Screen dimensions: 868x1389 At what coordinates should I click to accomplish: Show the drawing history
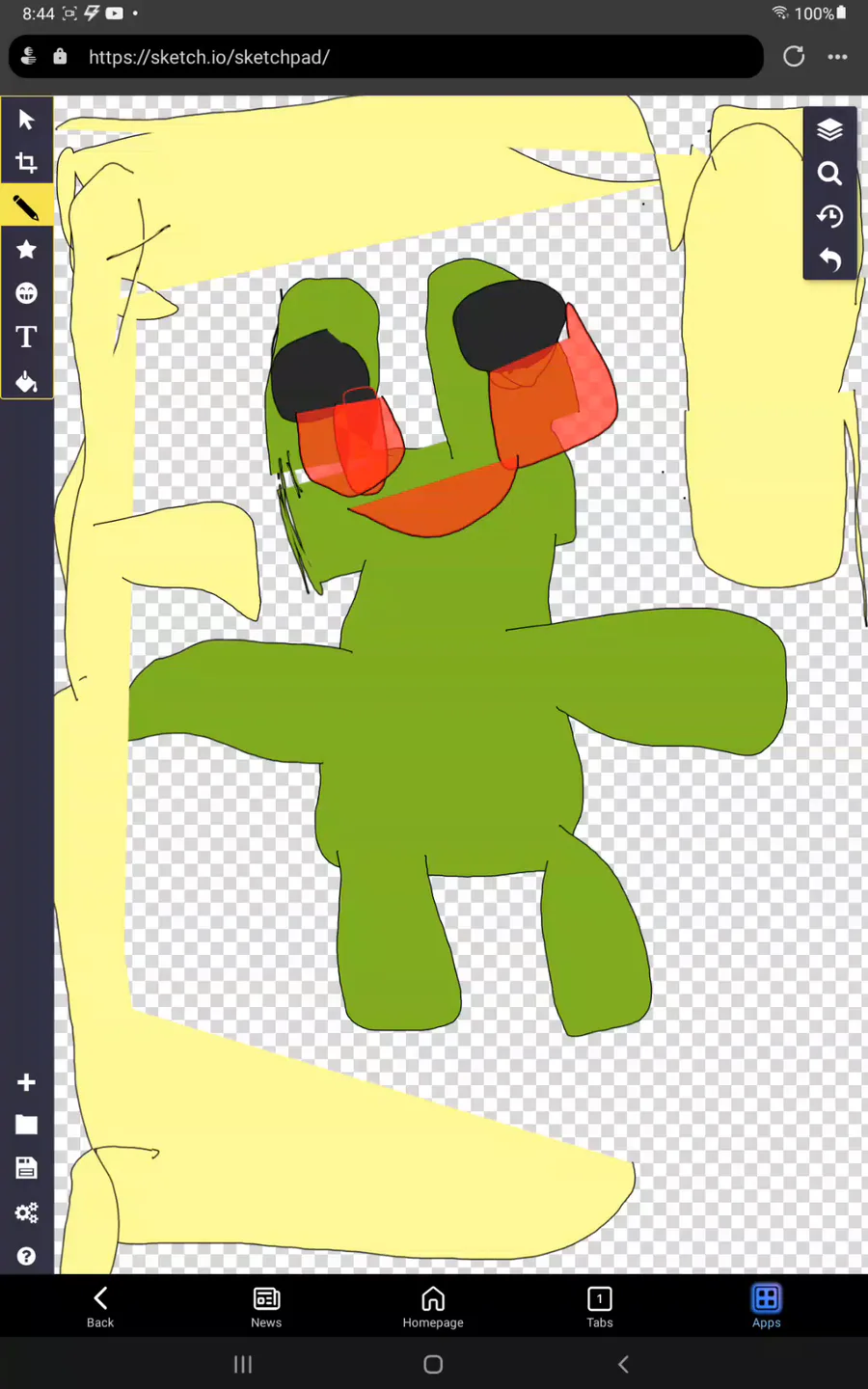pyautogui.click(x=829, y=216)
